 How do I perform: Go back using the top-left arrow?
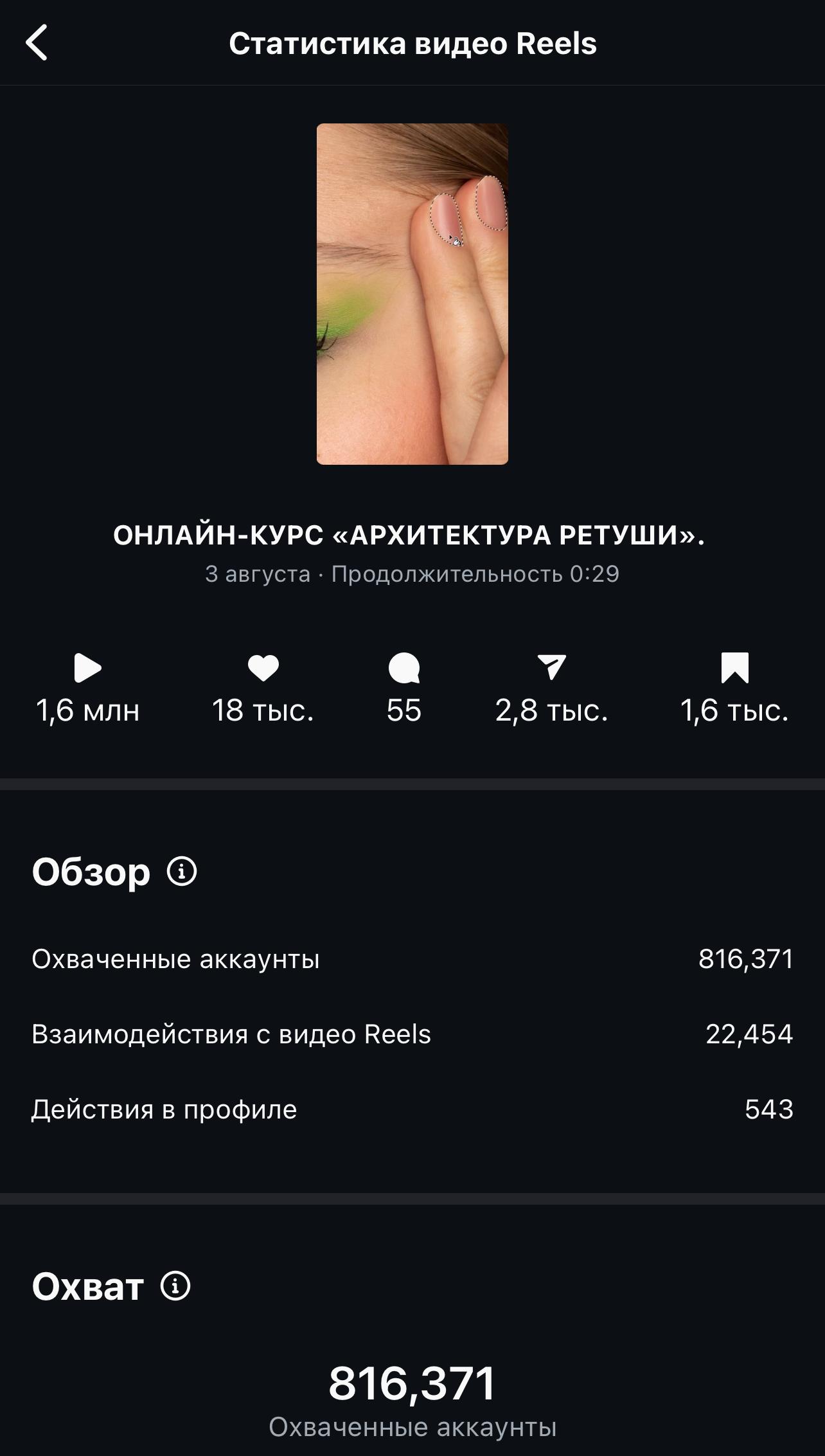(x=37, y=43)
